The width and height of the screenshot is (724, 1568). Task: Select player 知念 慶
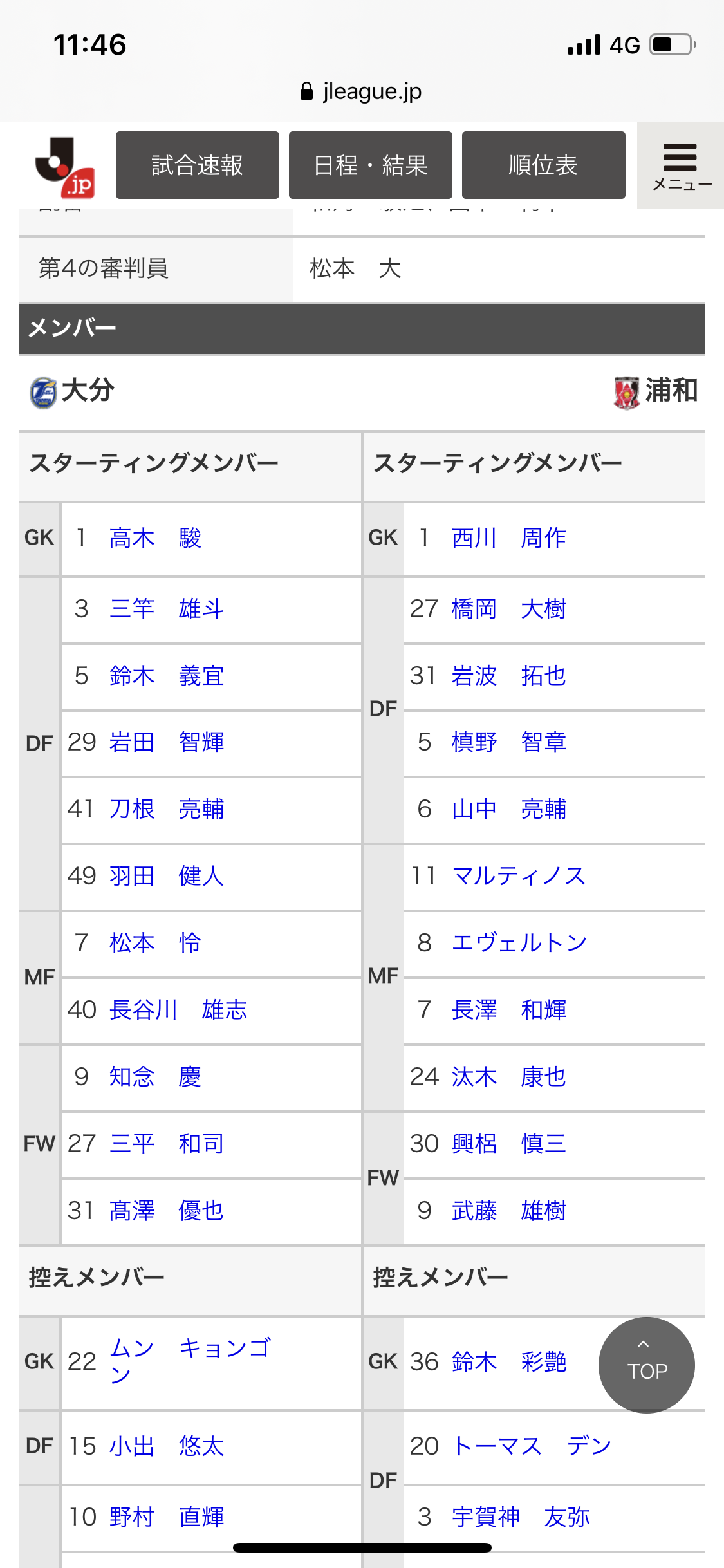click(x=155, y=1077)
